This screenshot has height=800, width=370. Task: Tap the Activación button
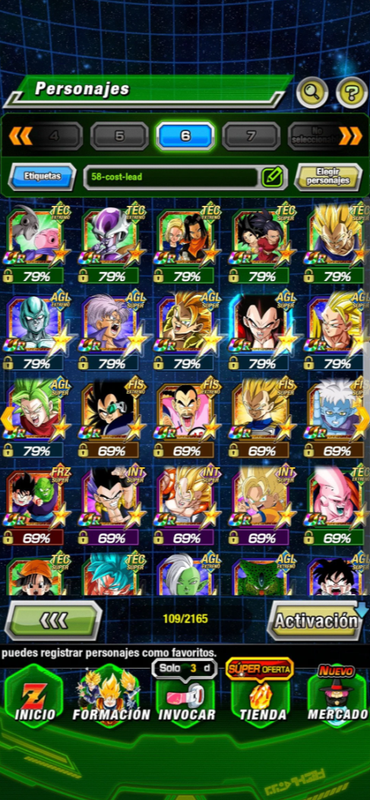(x=316, y=620)
